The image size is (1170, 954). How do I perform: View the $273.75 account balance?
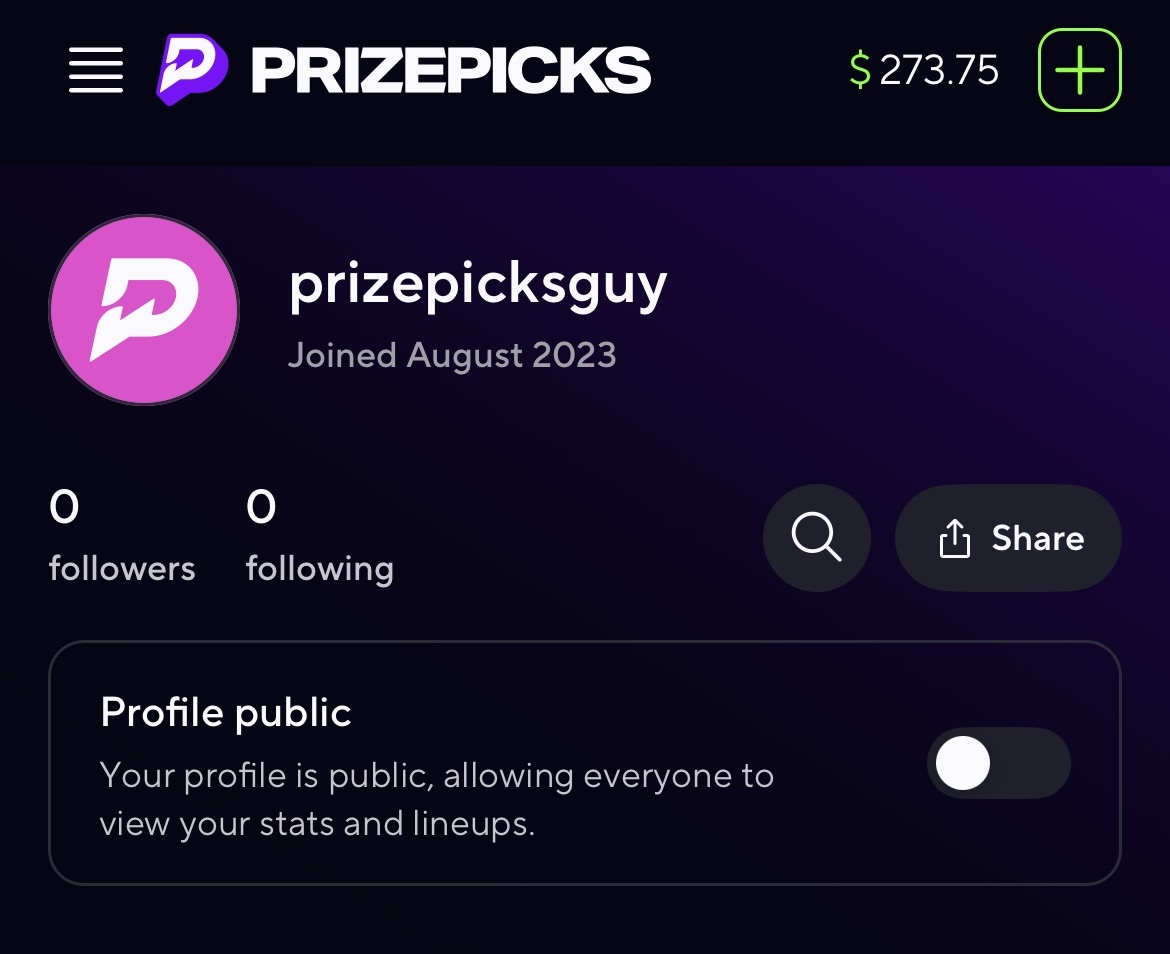click(x=924, y=70)
